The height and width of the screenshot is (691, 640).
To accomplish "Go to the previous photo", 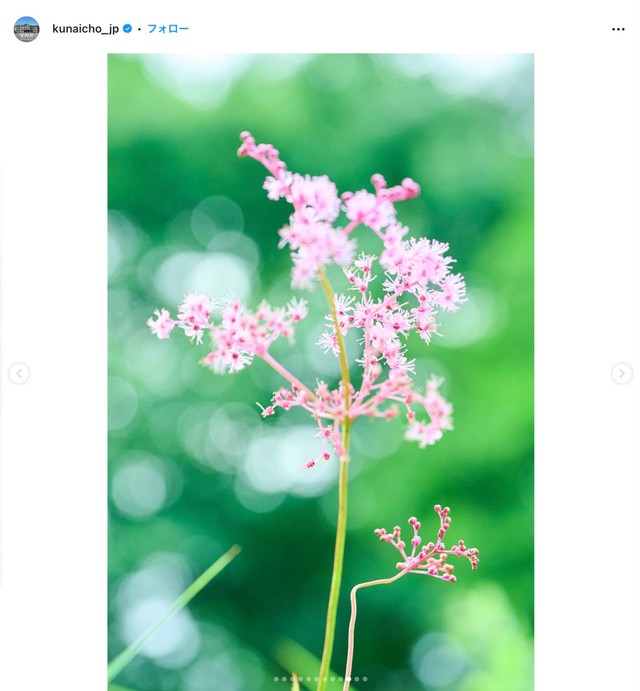I will [x=19, y=373].
